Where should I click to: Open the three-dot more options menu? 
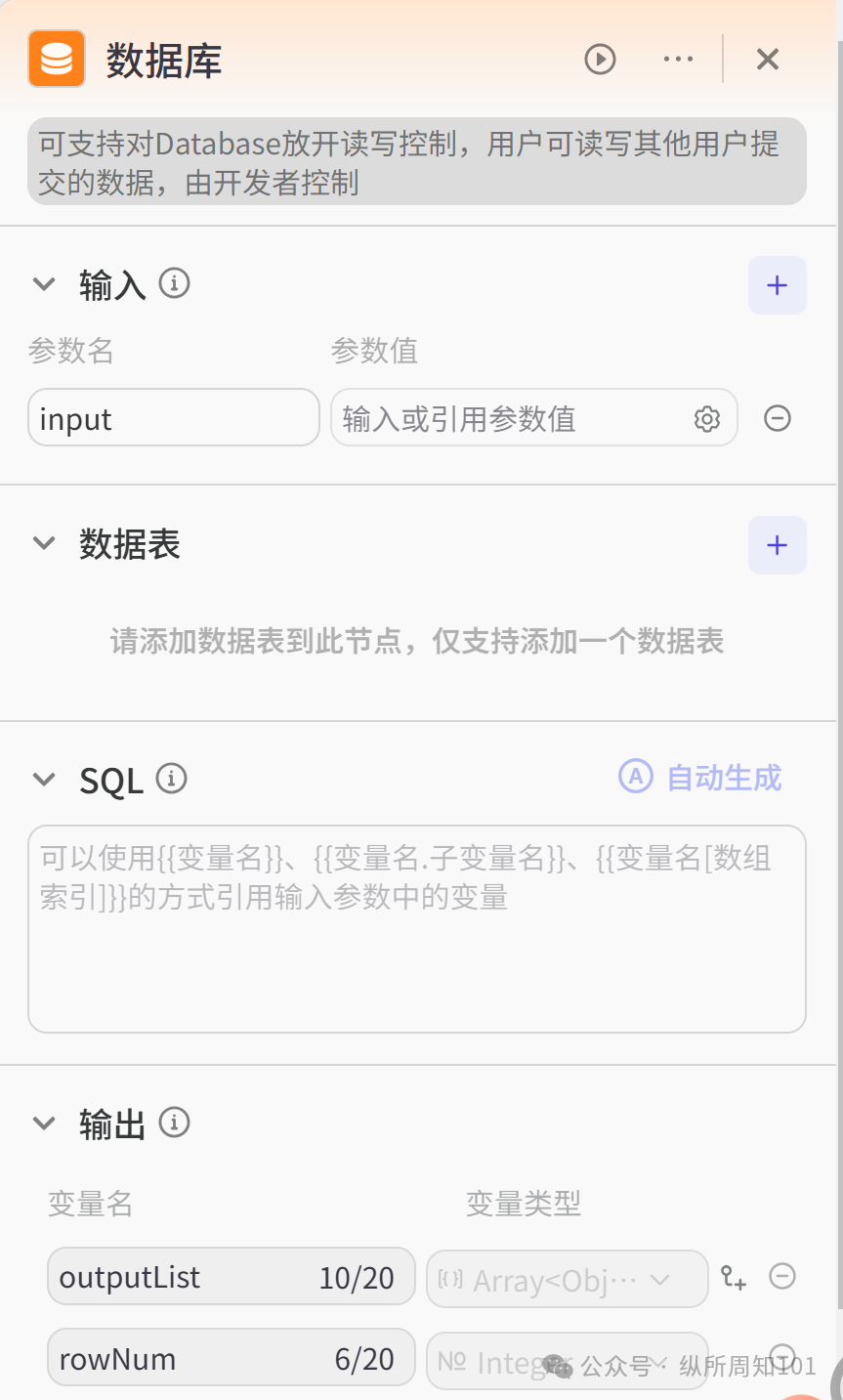point(678,60)
